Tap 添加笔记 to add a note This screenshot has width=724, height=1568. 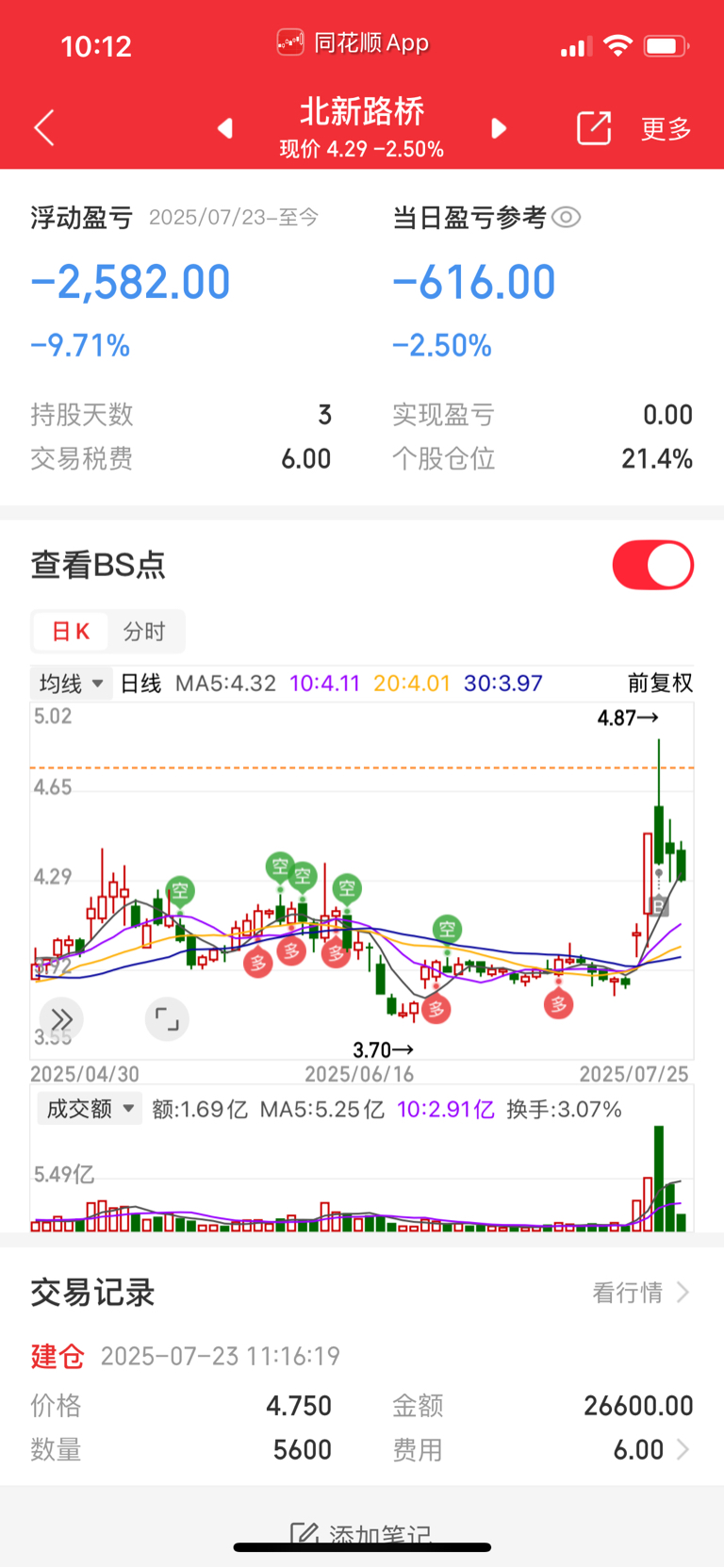tap(362, 1535)
